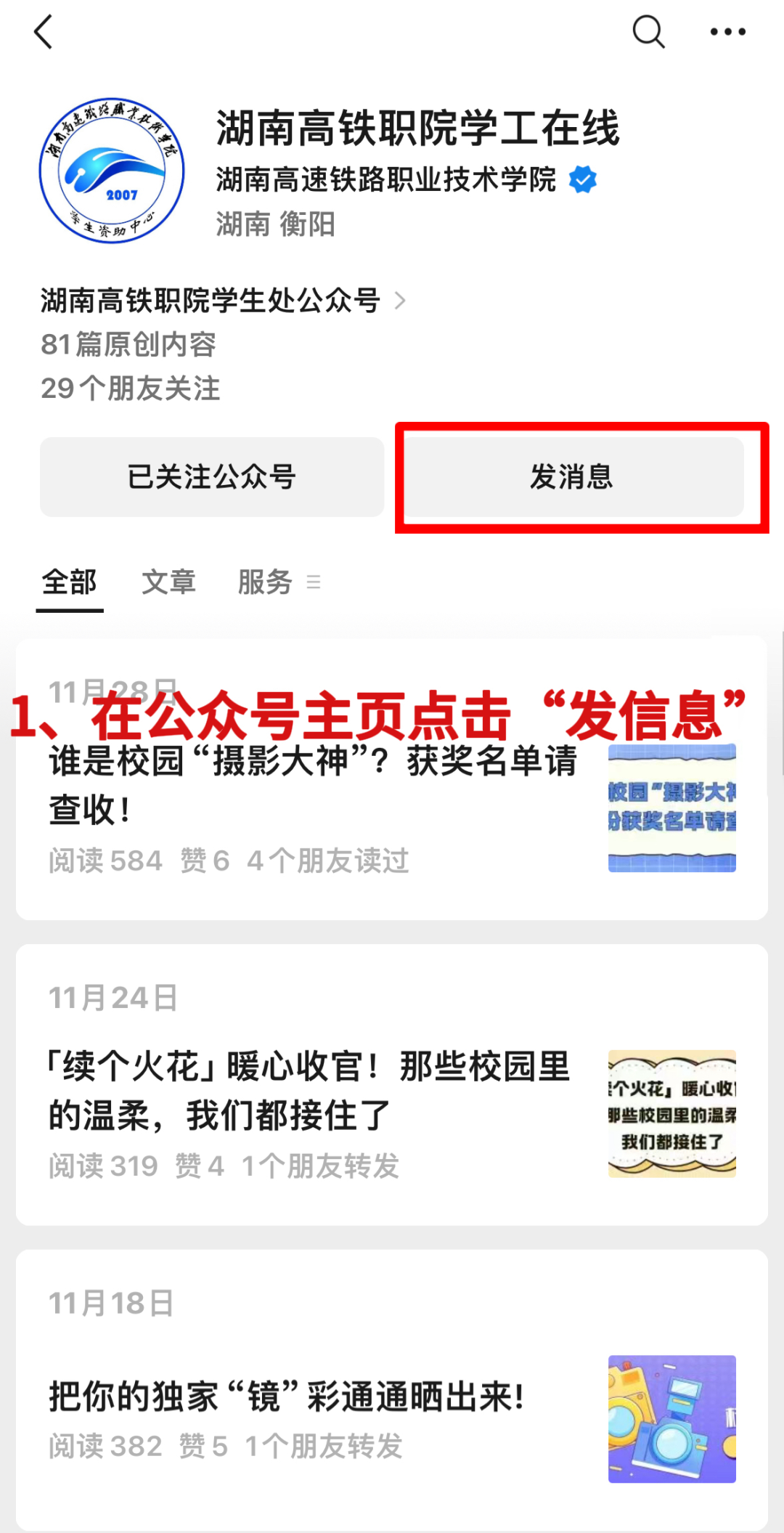Screen dimensions: 784x1533
Task: Open the 湖南高铁职院学生处公众号 description
Action: click(221, 301)
